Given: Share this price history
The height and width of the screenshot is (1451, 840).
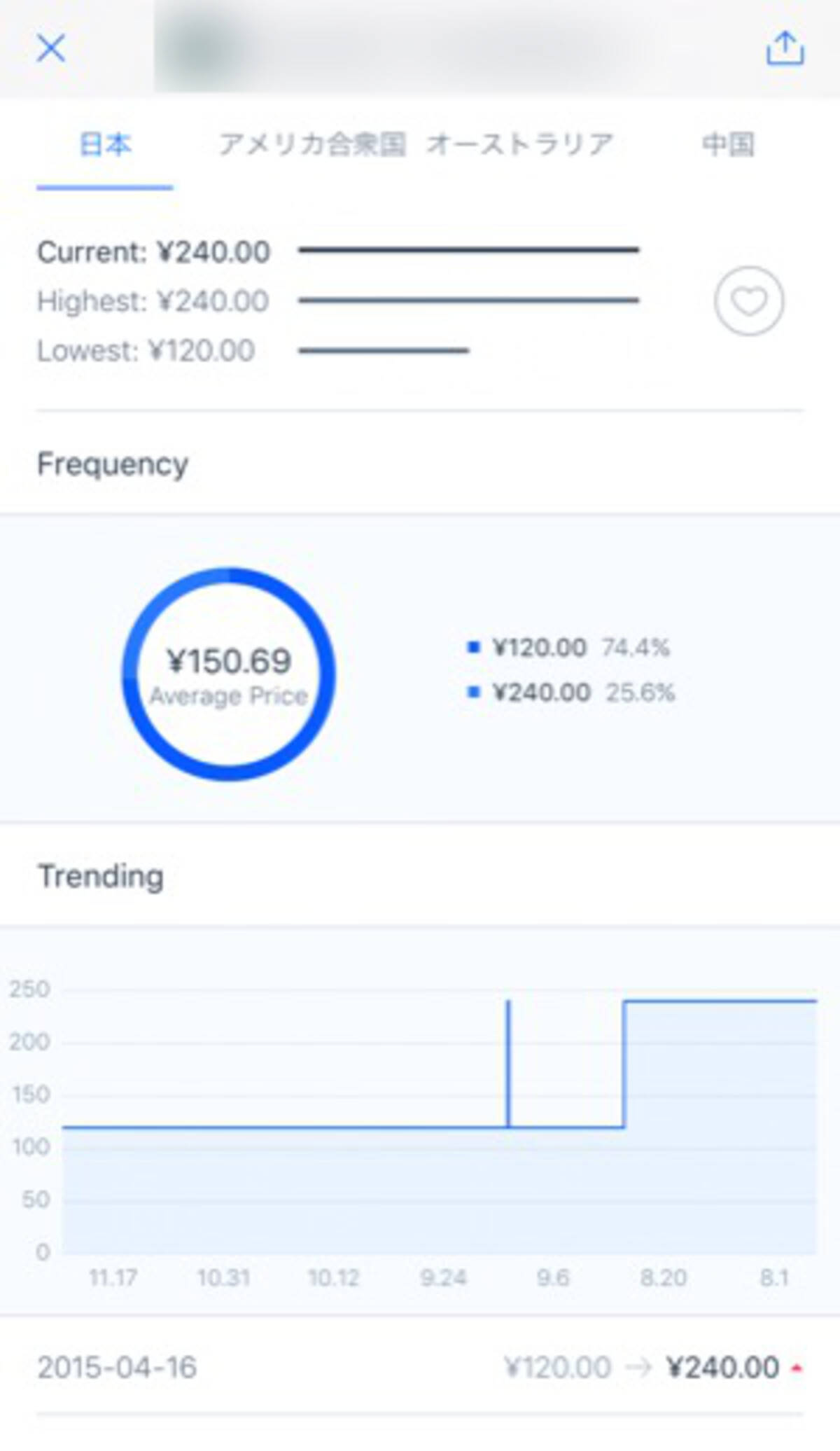Looking at the screenshot, I should [x=785, y=48].
